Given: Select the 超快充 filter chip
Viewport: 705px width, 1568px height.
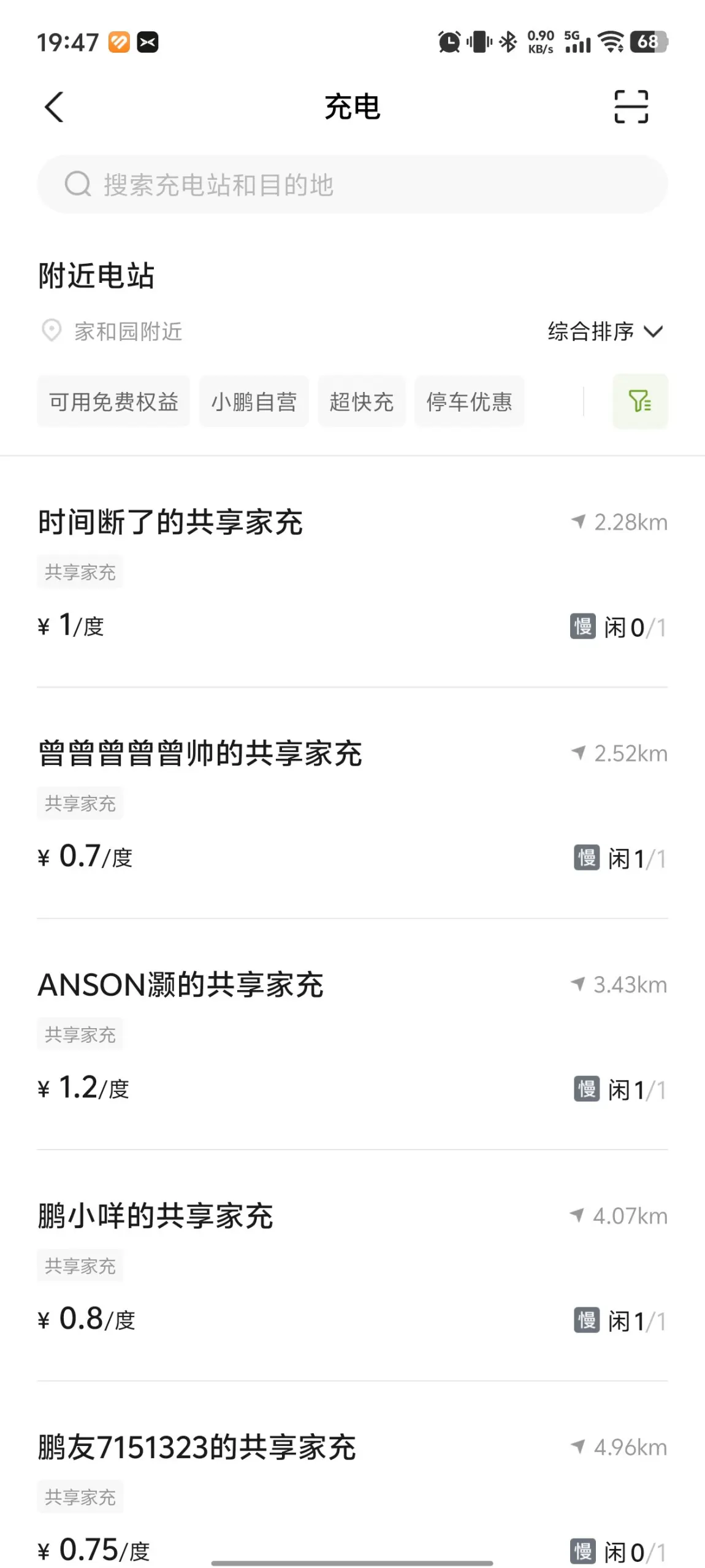Looking at the screenshot, I should click(362, 402).
